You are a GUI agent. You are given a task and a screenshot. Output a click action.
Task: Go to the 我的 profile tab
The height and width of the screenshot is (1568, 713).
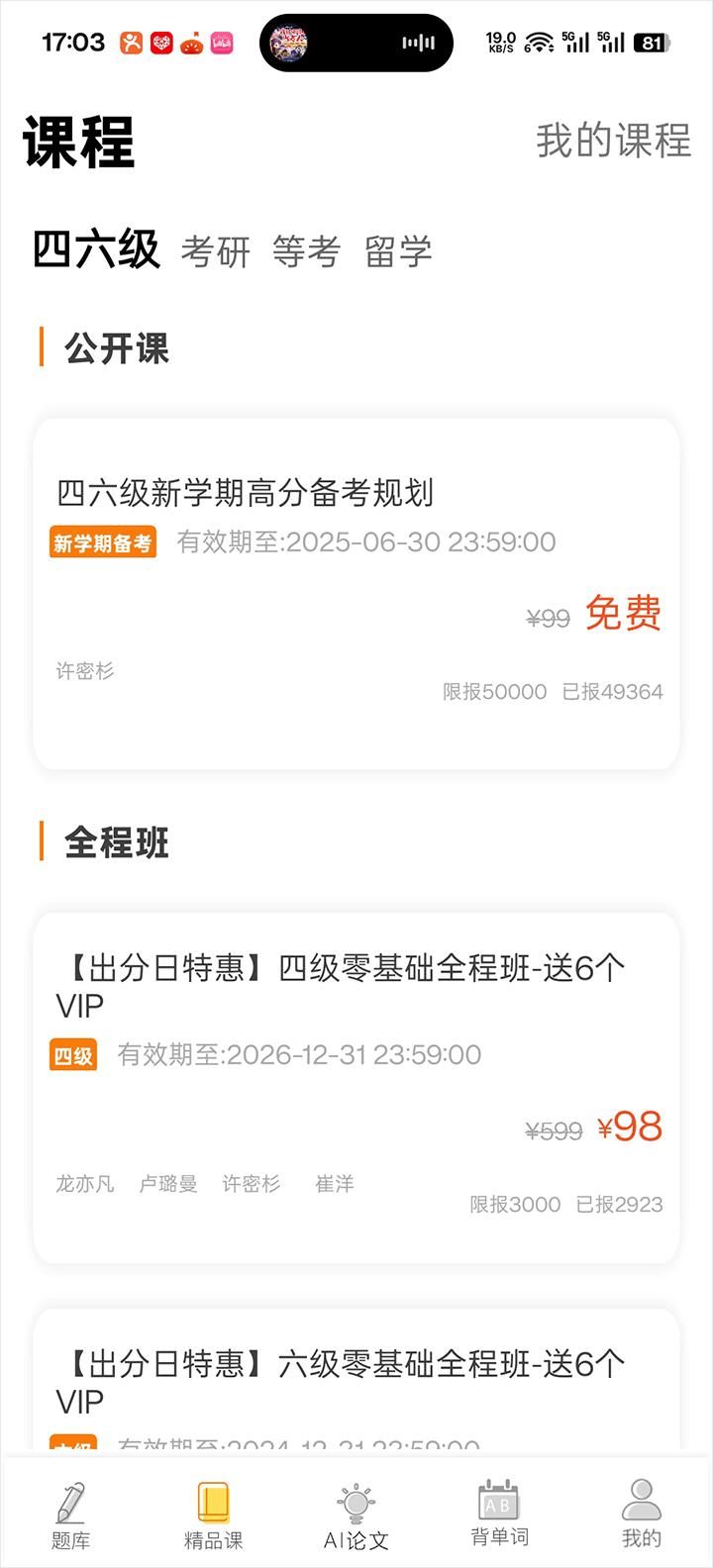642,1515
